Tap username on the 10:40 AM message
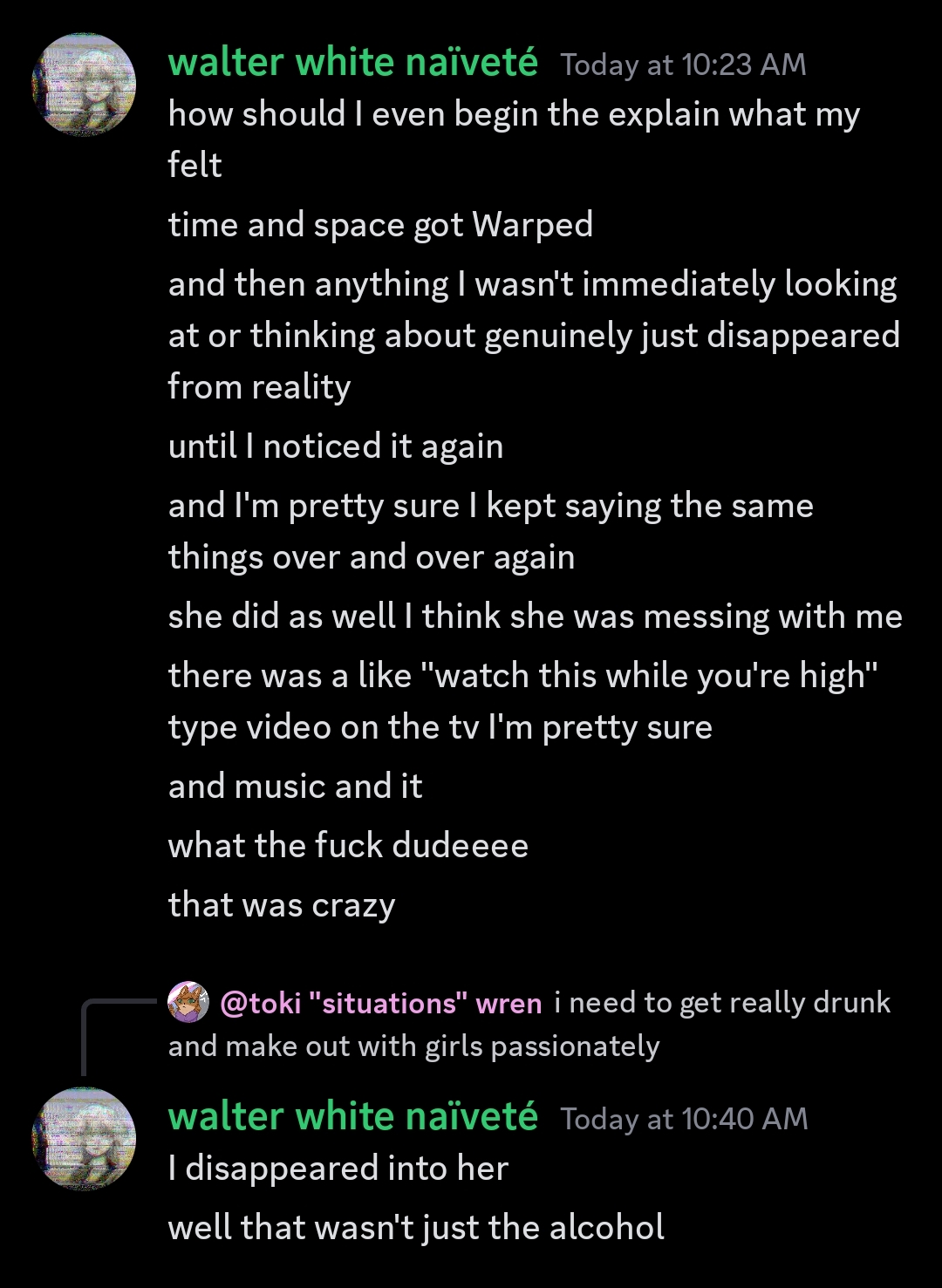The image size is (942, 1288). click(352, 1118)
